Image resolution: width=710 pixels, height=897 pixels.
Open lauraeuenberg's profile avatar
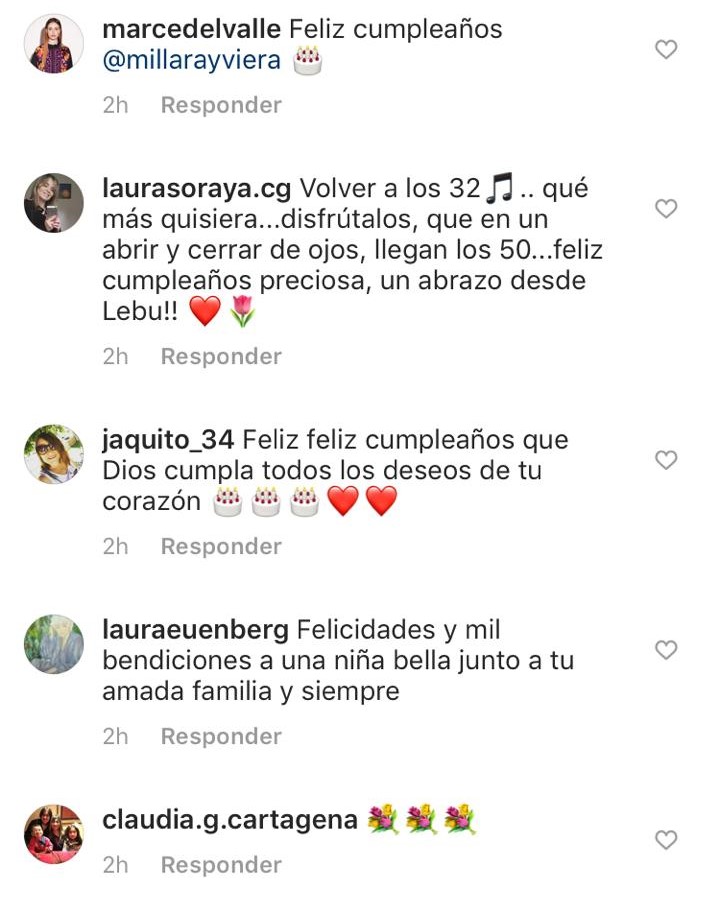(54, 644)
